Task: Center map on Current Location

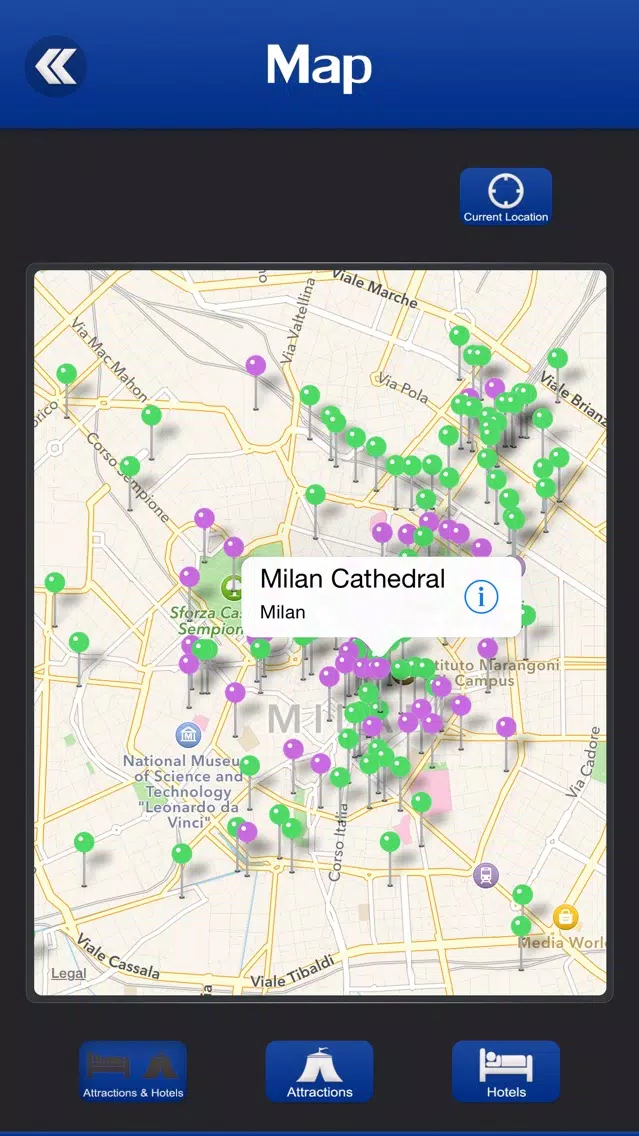Action: pyautogui.click(x=506, y=197)
